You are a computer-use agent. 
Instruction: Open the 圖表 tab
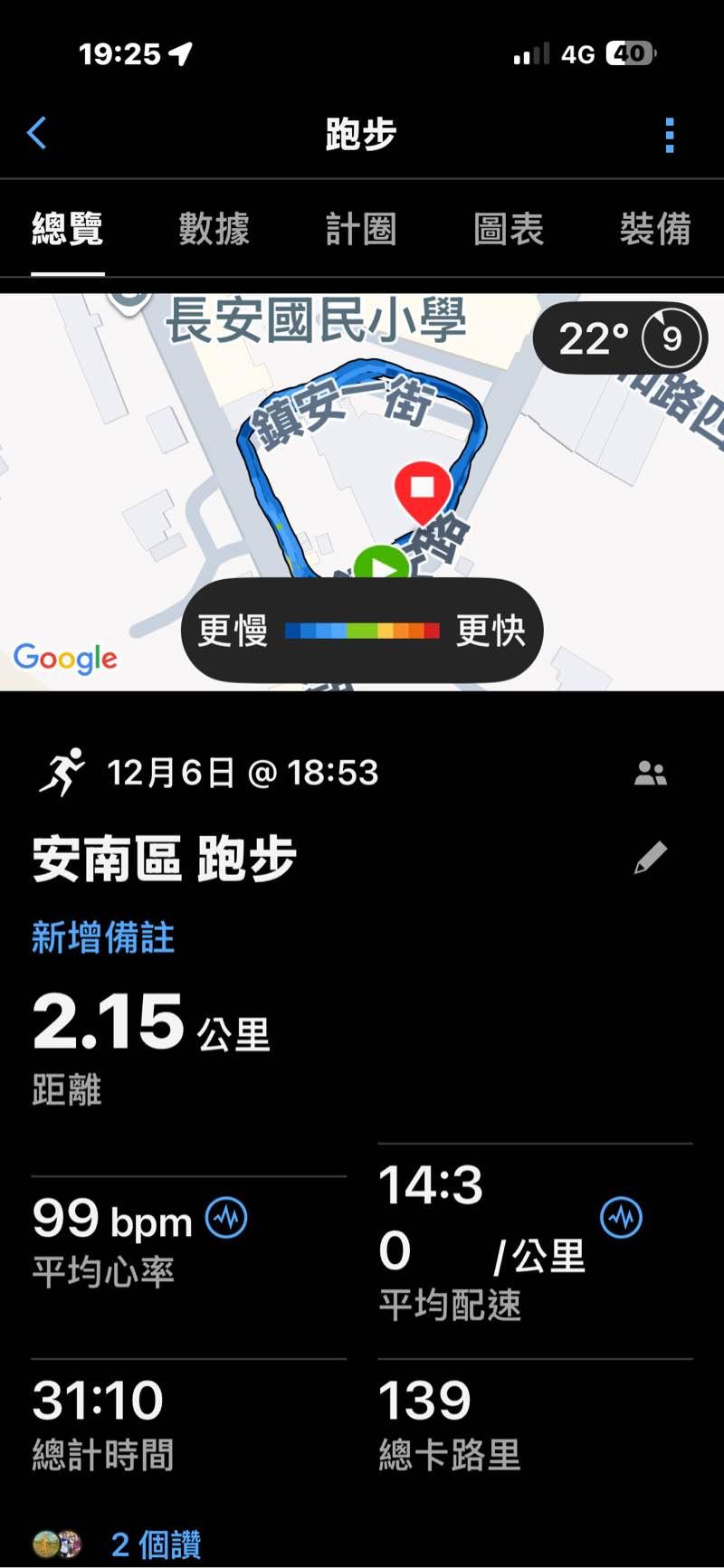pyautogui.click(x=509, y=229)
